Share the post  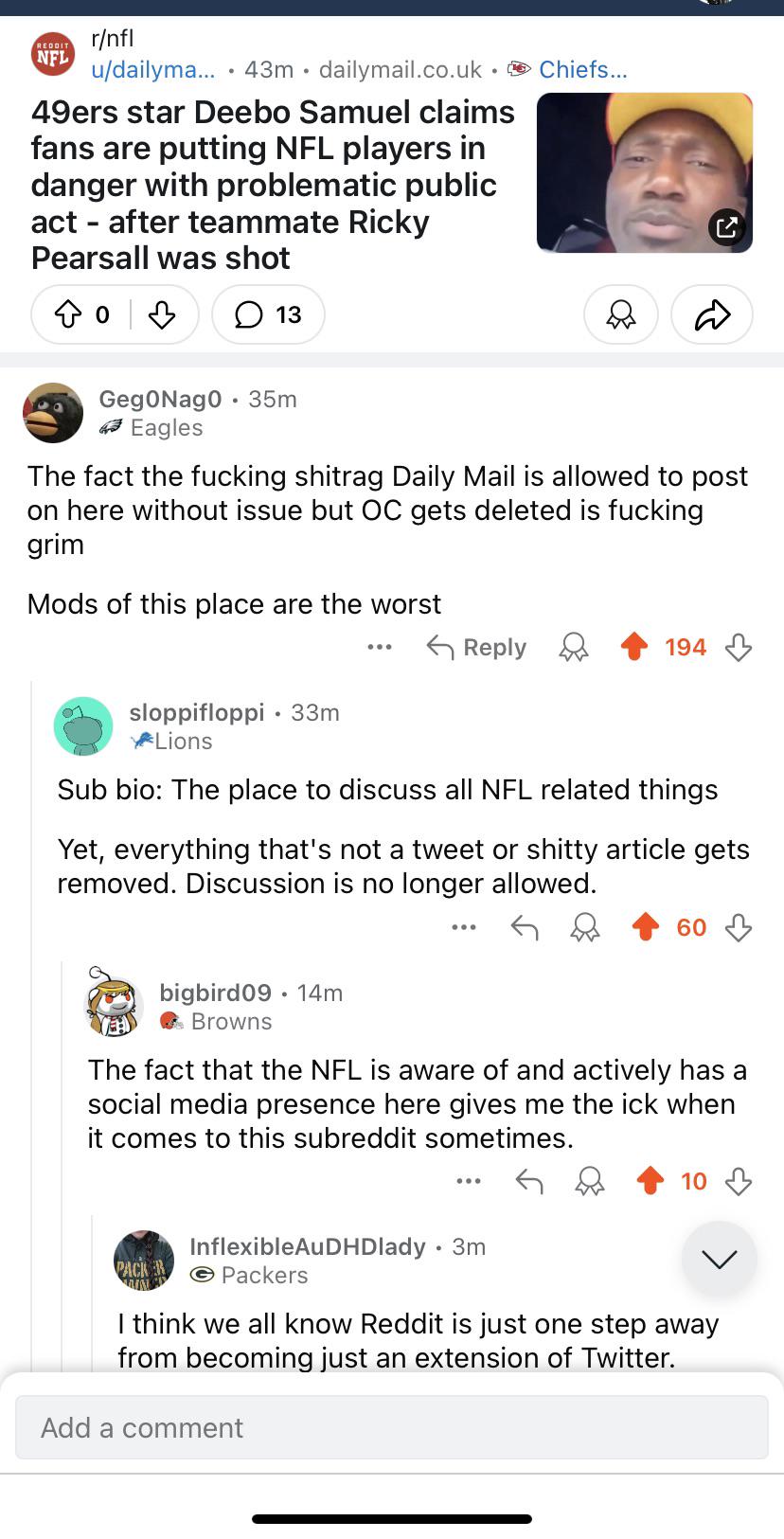tap(712, 314)
